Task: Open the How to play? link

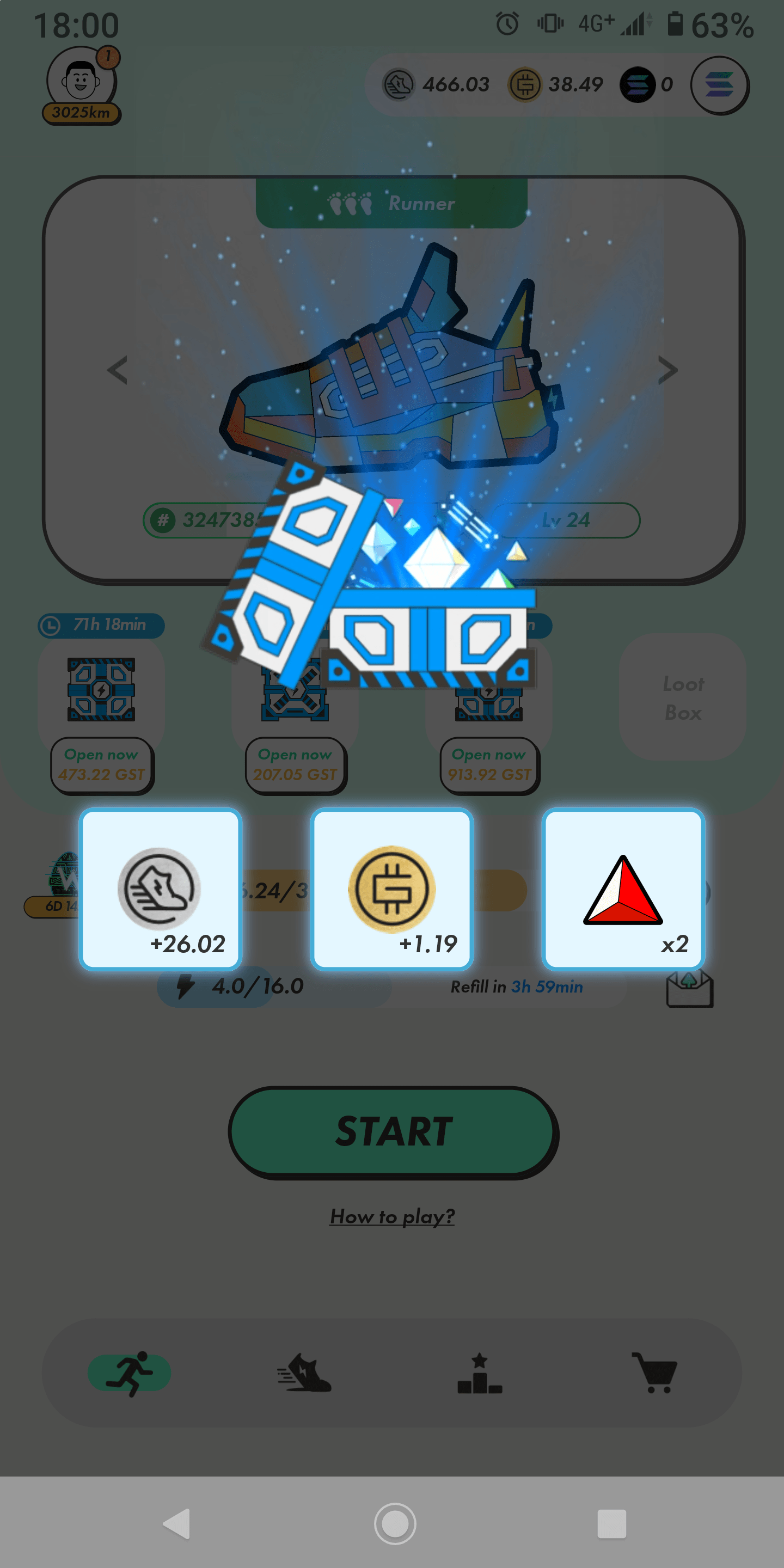Action: pyautogui.click(x=392, y=1216)
